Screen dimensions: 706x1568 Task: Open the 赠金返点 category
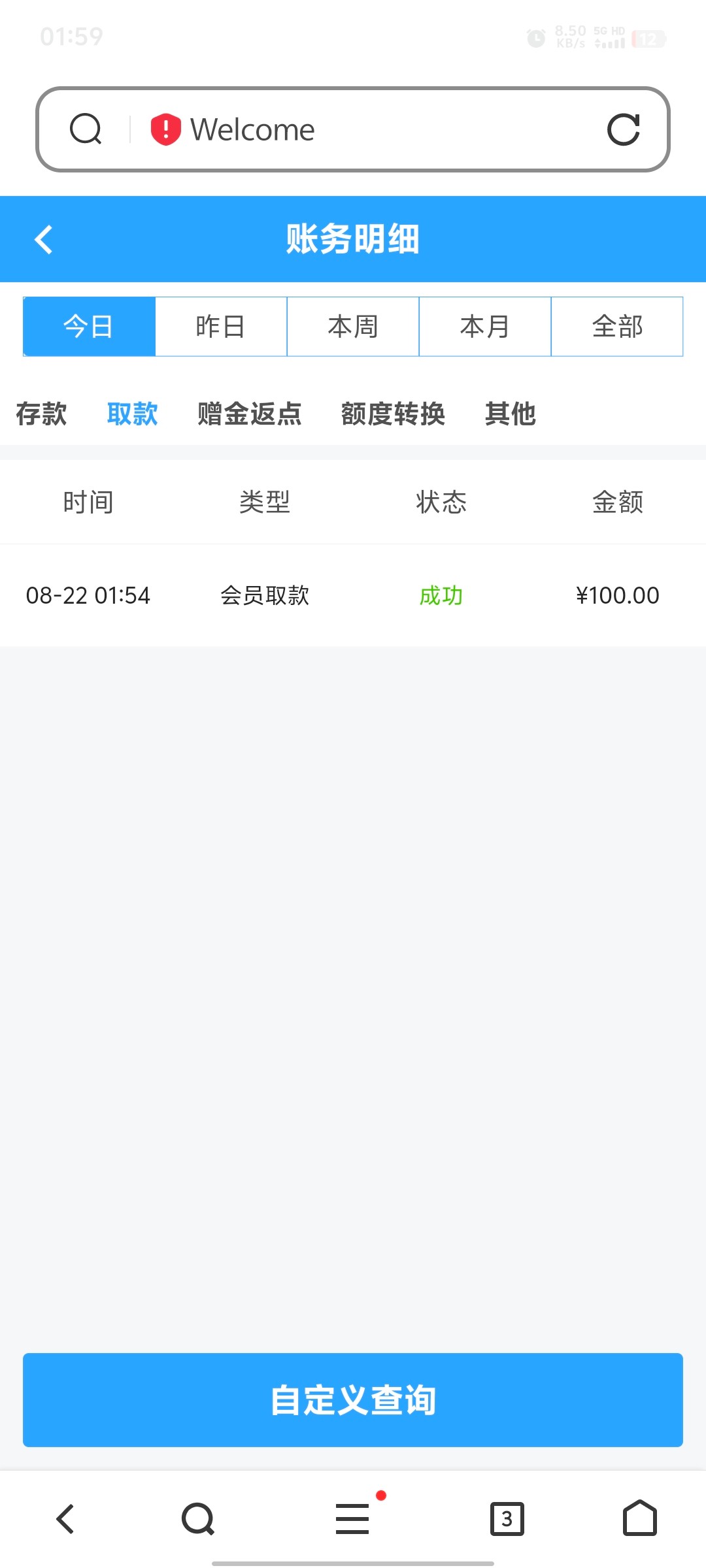[x=249, y=414]
